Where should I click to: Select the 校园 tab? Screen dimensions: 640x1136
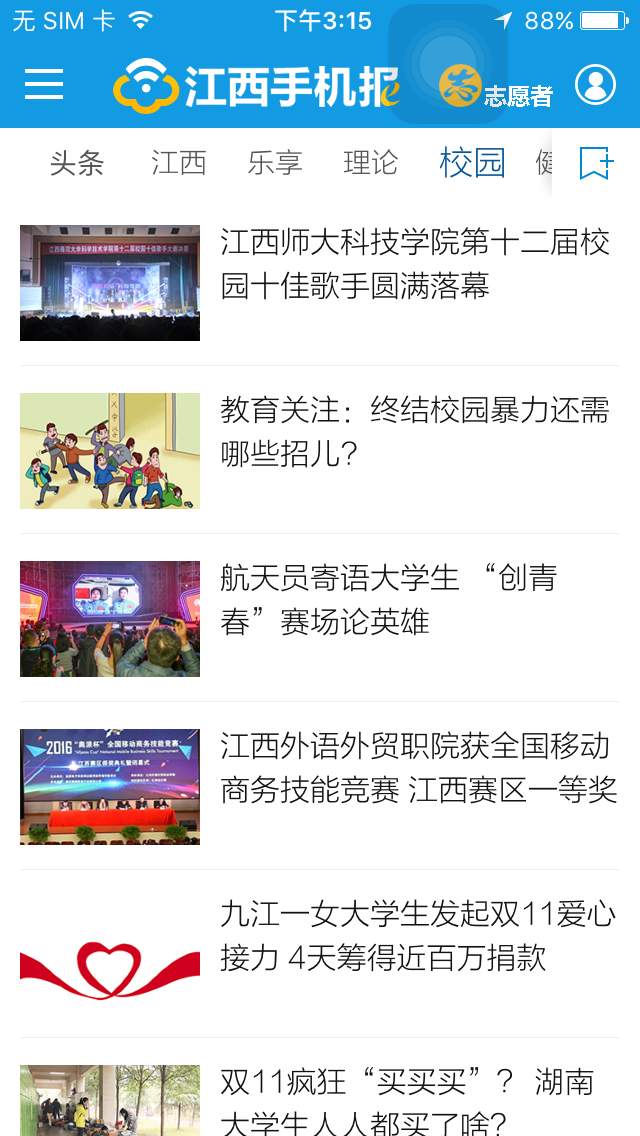(x=472, y=162)
